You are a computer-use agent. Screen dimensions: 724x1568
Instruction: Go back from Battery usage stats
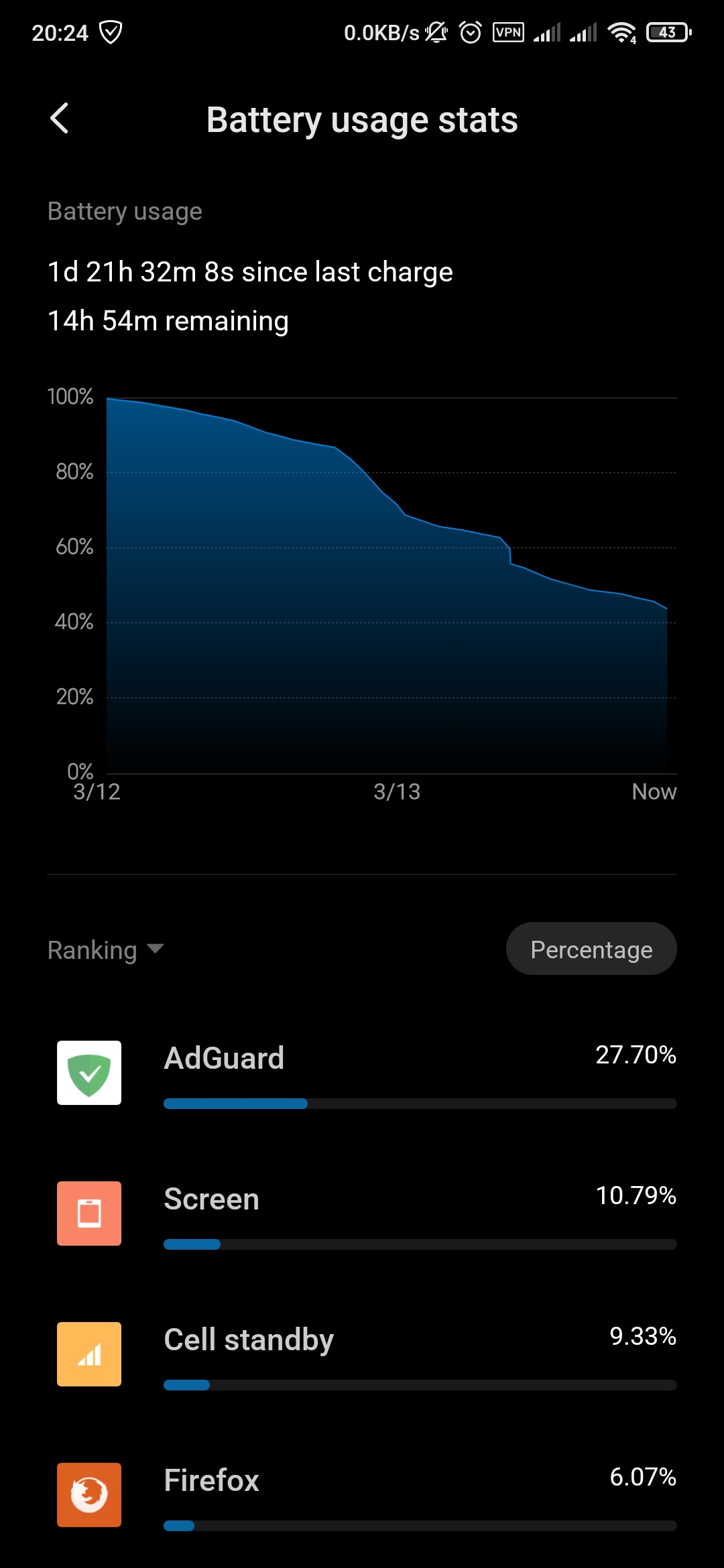click(60, 119)
